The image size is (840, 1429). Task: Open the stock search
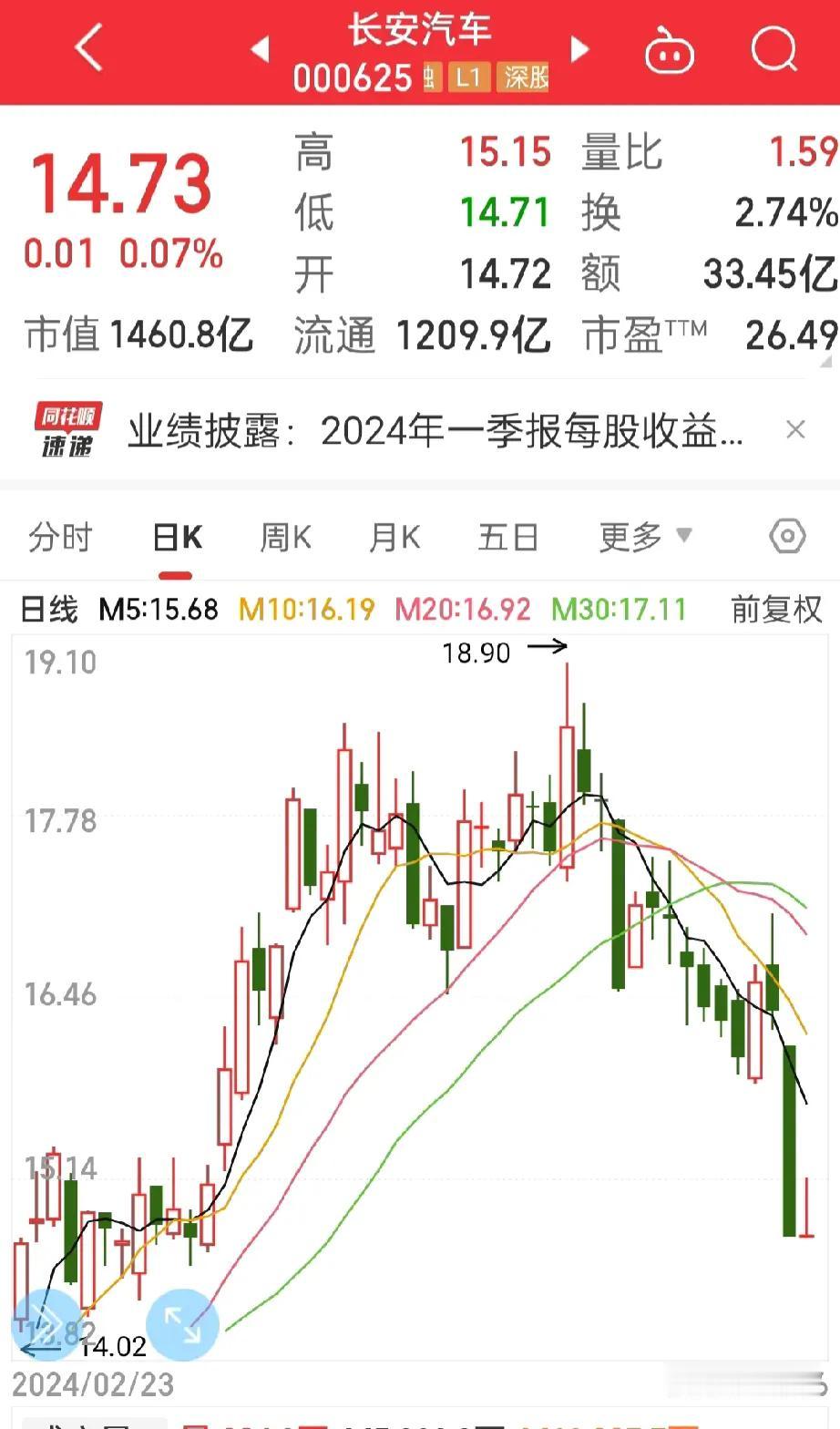coord(773,50)
